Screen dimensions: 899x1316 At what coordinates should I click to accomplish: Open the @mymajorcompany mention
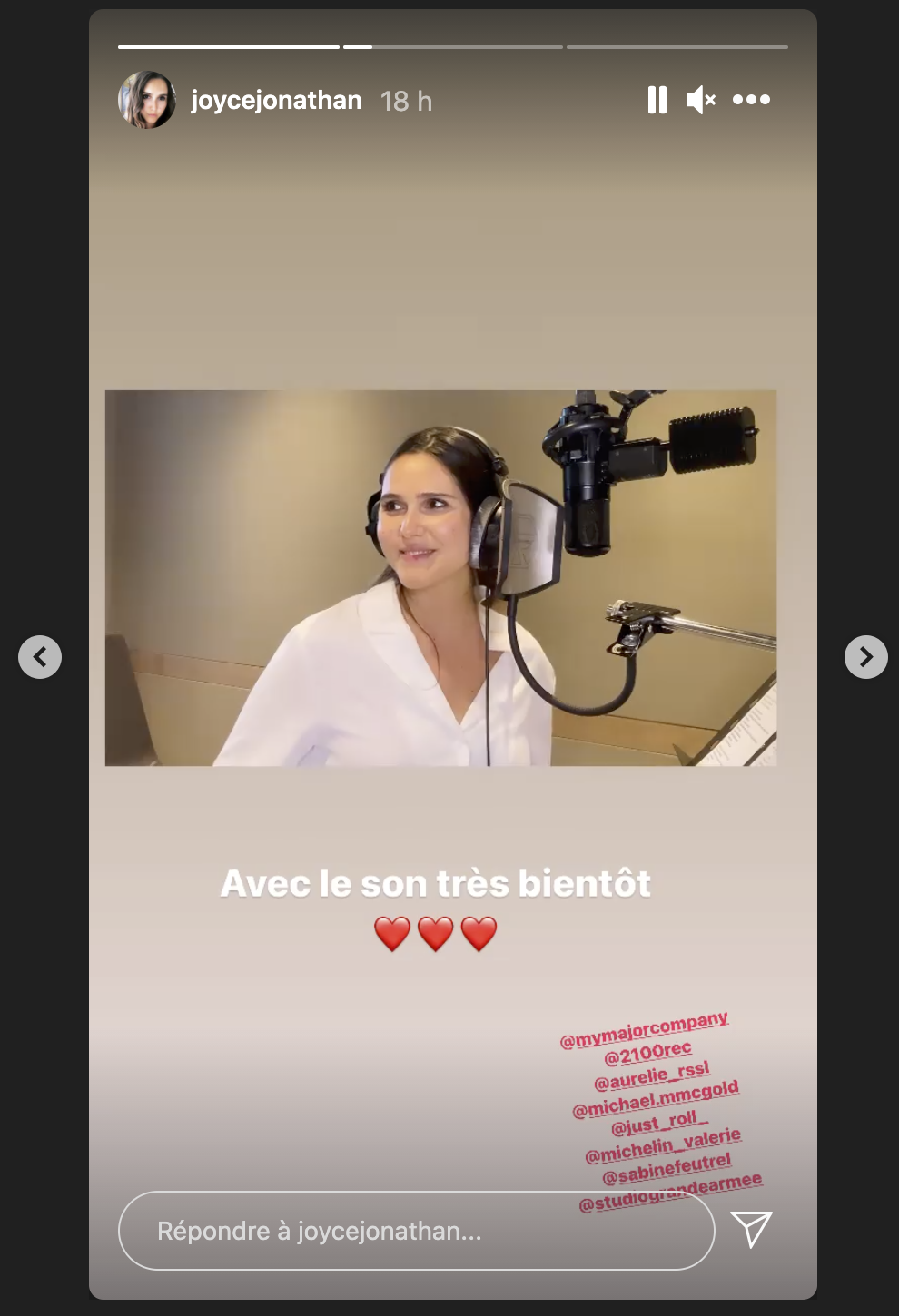[644, 1031]
